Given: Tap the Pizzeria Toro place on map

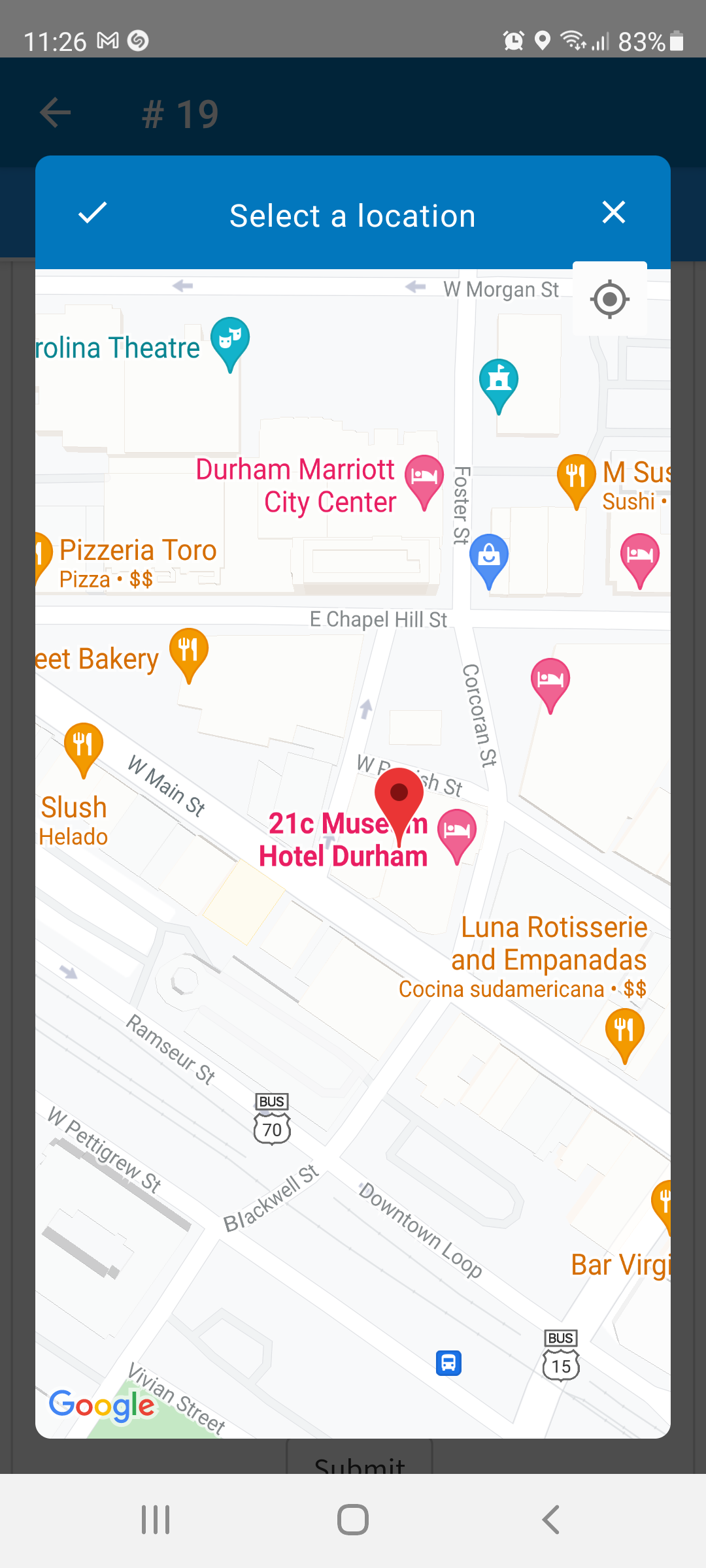Looking at the screenshot, I should tap(137, 551).
